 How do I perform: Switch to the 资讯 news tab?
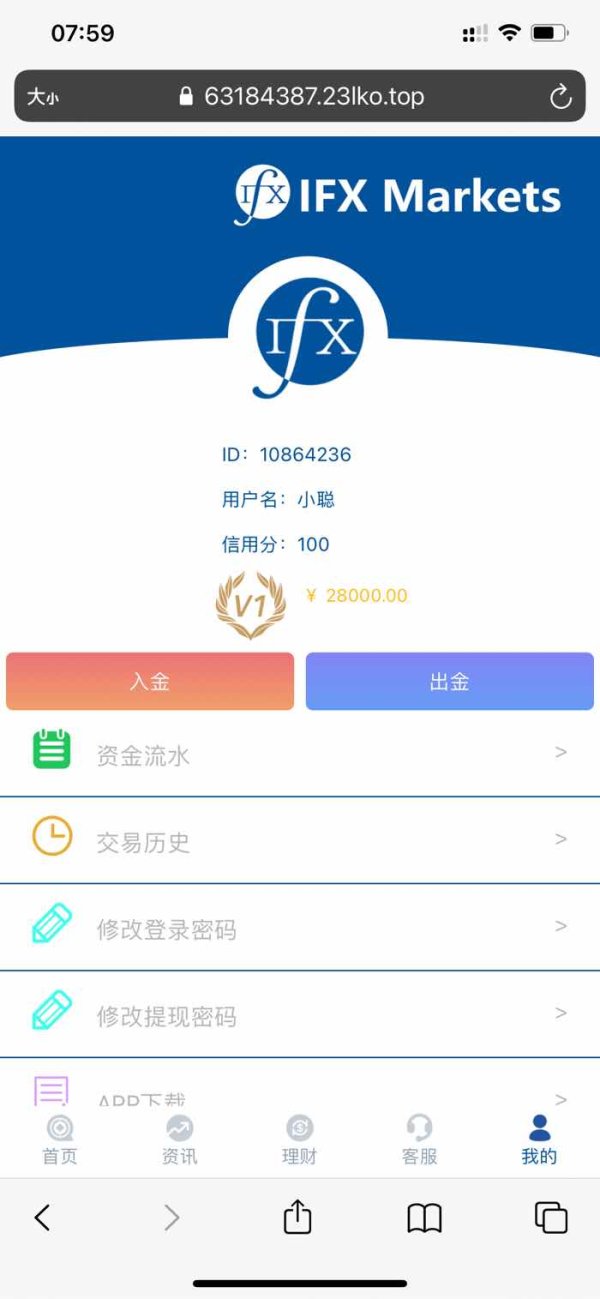click(180, 1141)
